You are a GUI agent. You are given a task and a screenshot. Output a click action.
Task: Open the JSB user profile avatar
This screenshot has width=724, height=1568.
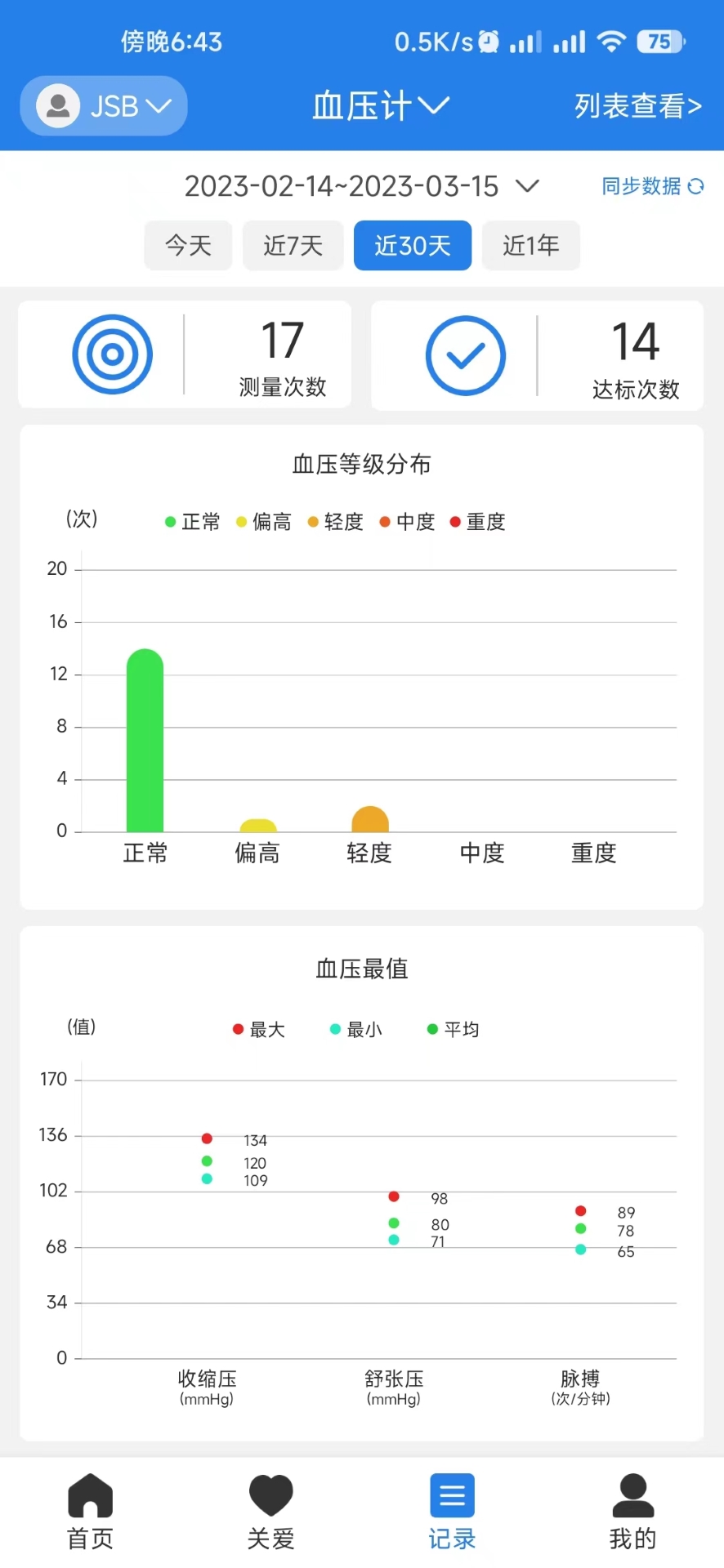point(57,105)
